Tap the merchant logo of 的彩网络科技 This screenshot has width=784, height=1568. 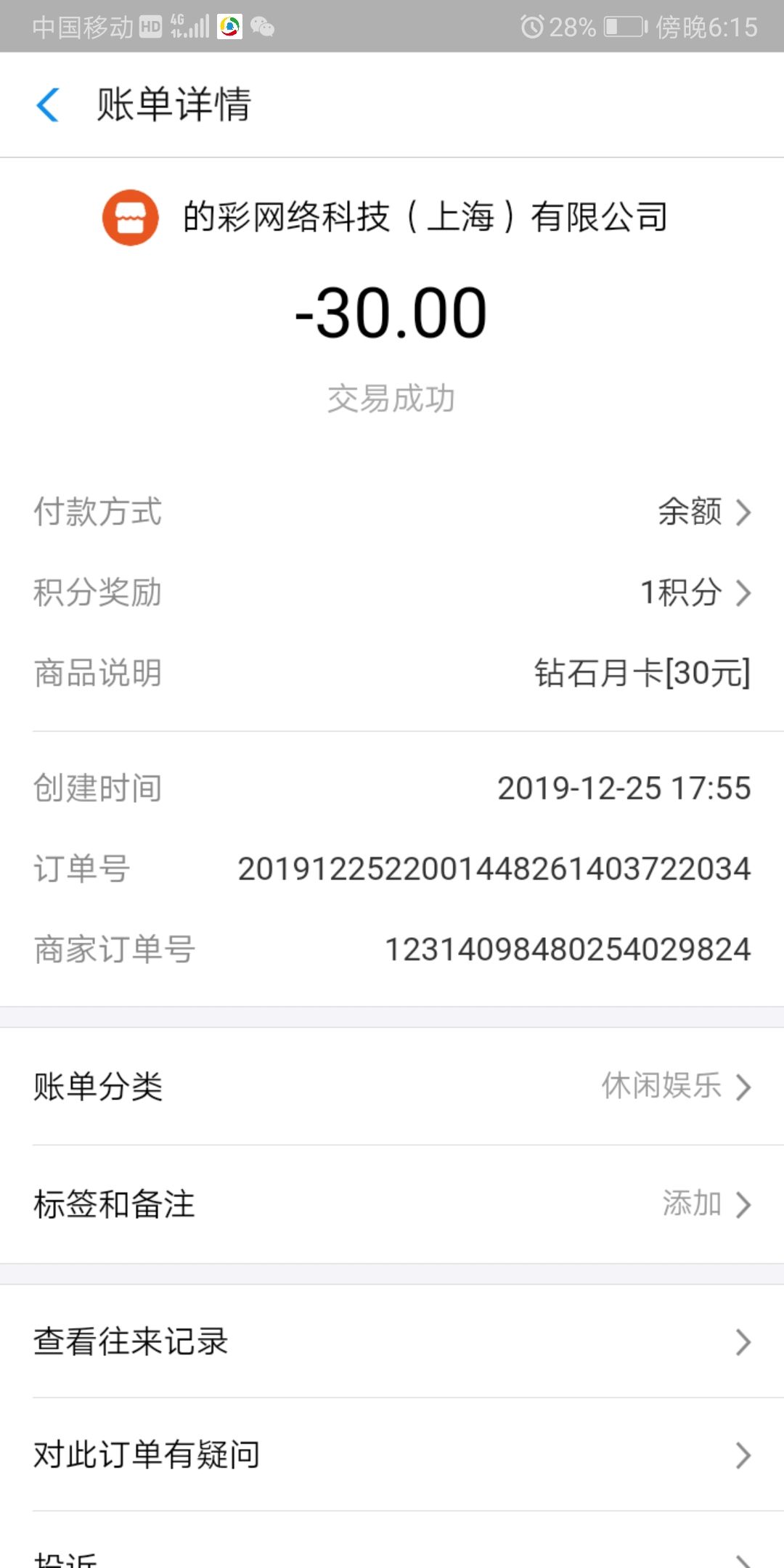131,216
